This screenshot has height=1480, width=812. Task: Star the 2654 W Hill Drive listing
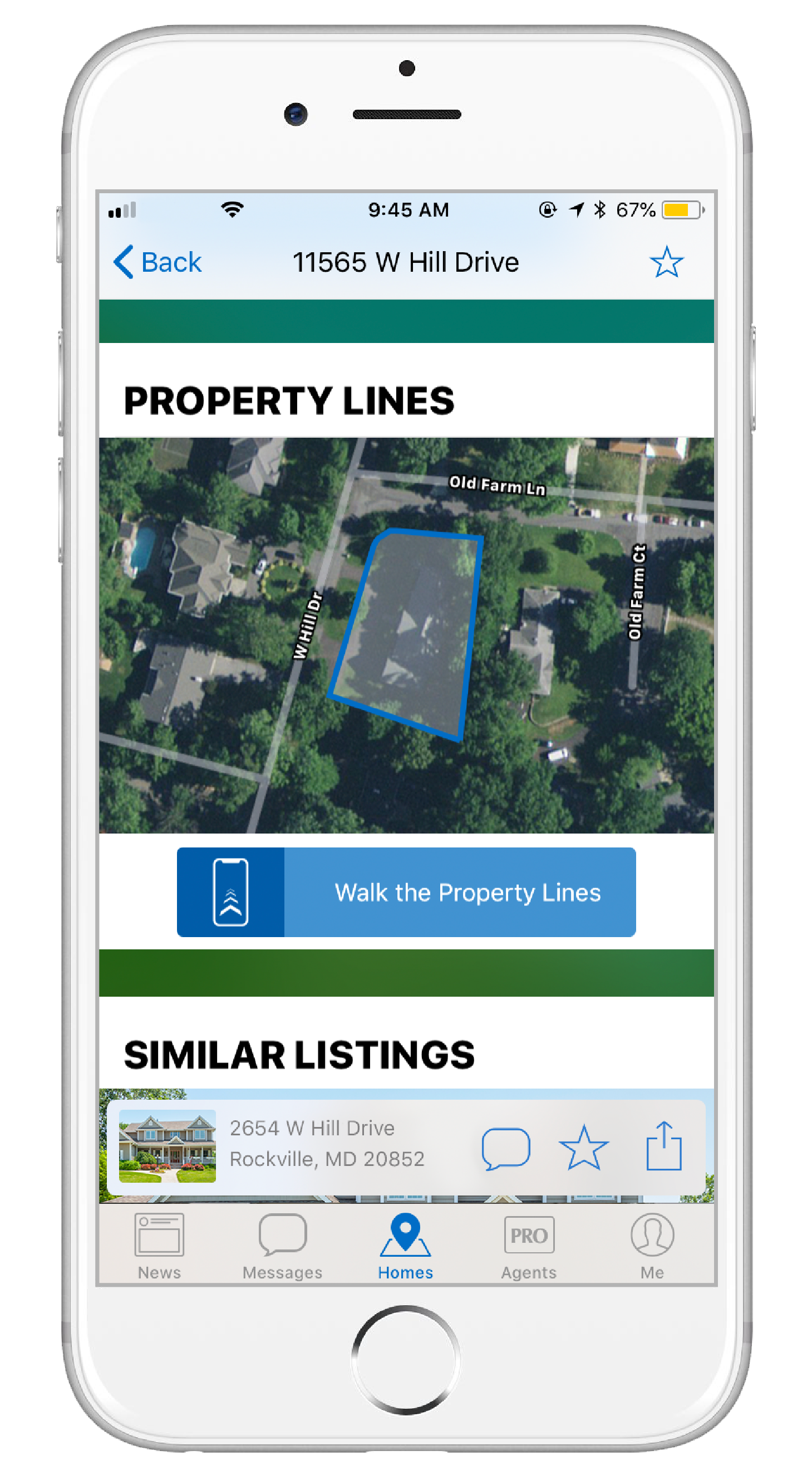coord(583,1148)
